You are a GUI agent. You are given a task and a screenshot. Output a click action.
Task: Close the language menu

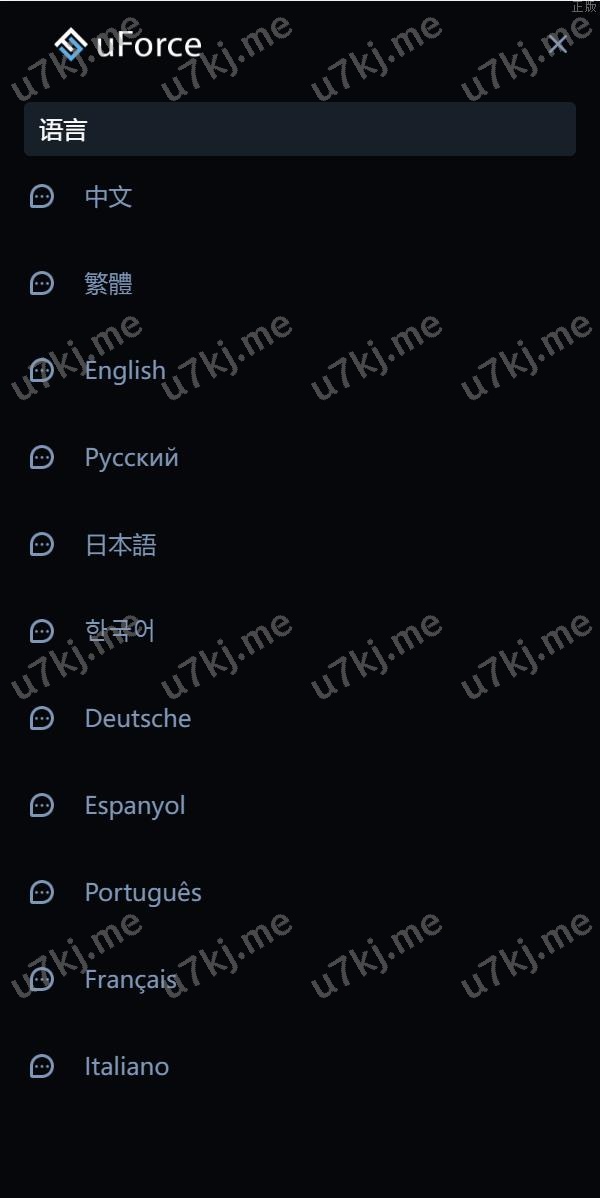(x=558, y=44)
